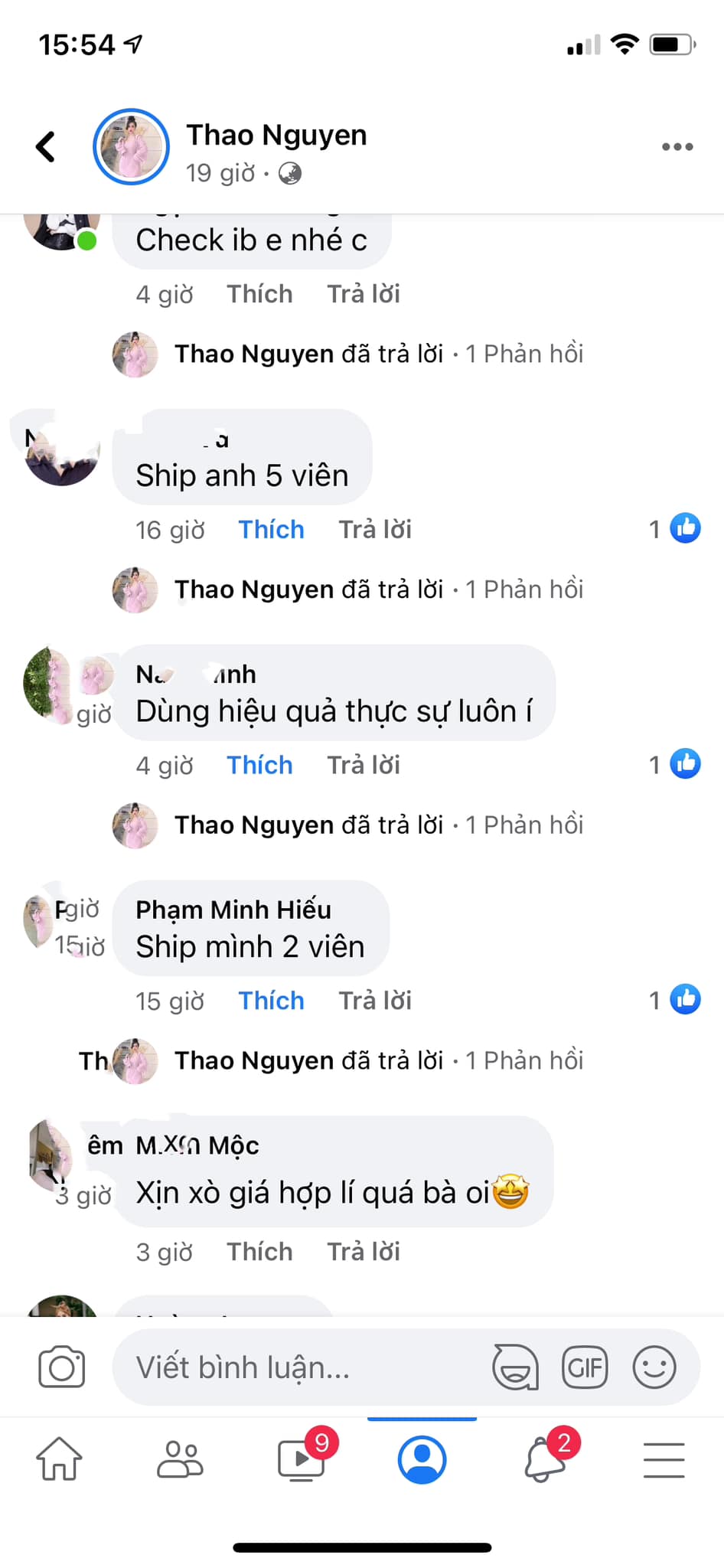Reply to "Xịn xò giá hợp lí quá" comment
Image resolution: width=724 pixels, height=1568 pixels.
point(364,1252)
